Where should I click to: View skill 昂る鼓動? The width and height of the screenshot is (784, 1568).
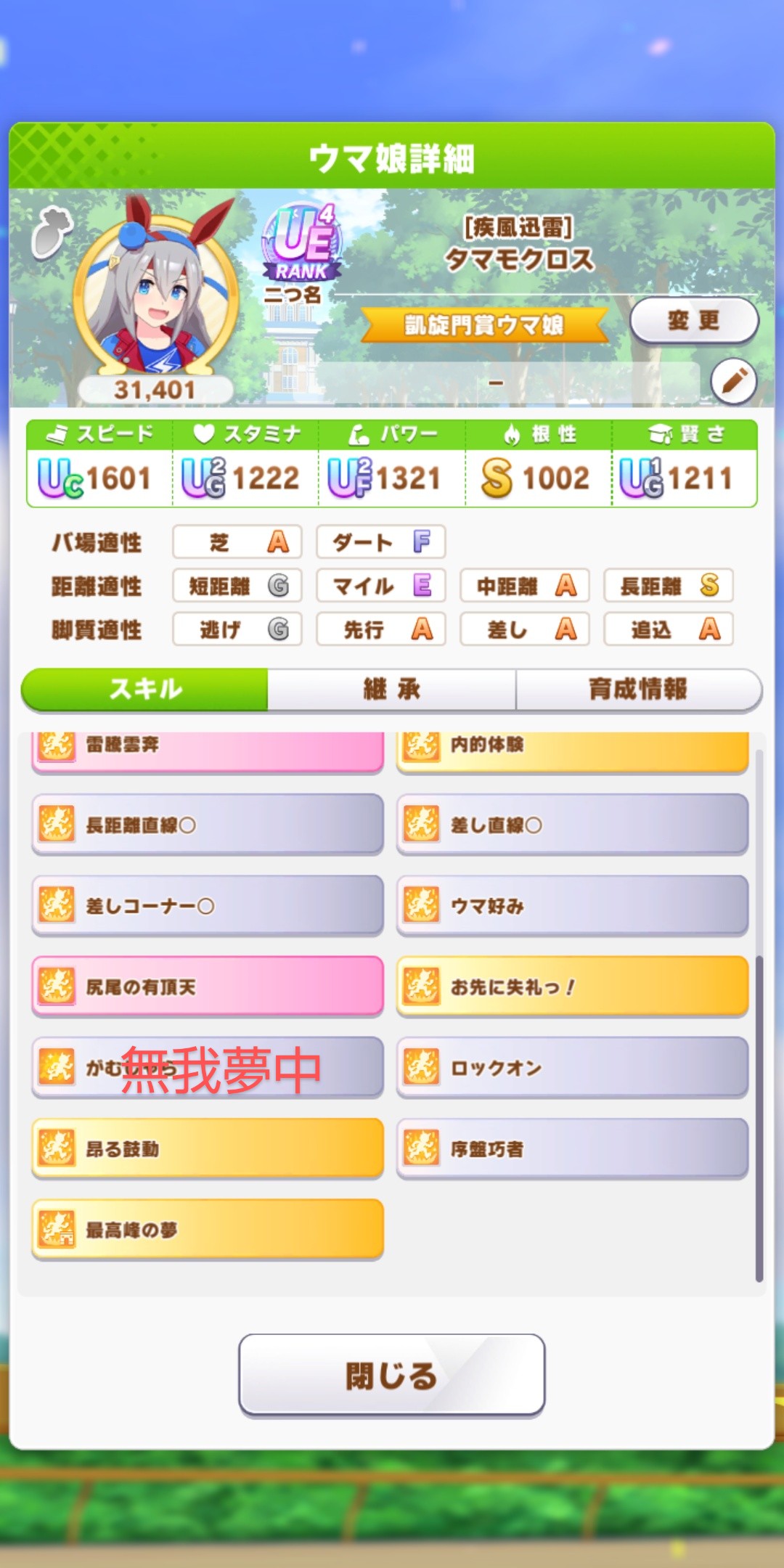click(x=208, y=1148)
